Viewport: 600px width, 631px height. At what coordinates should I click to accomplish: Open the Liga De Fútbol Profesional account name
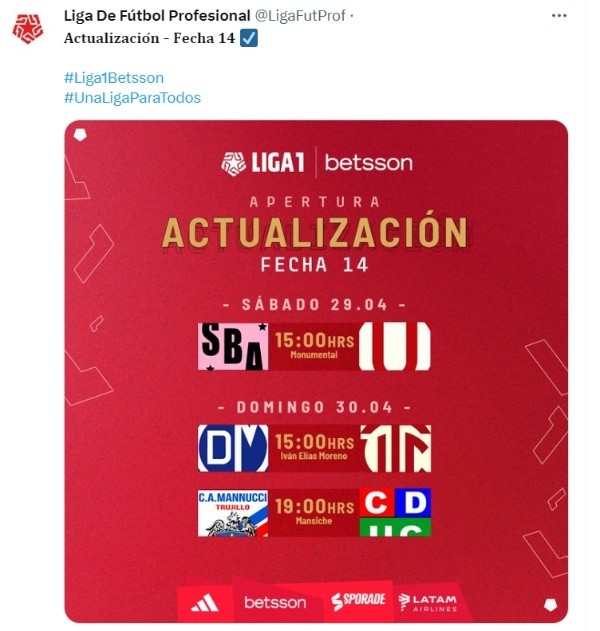(157, 16)
